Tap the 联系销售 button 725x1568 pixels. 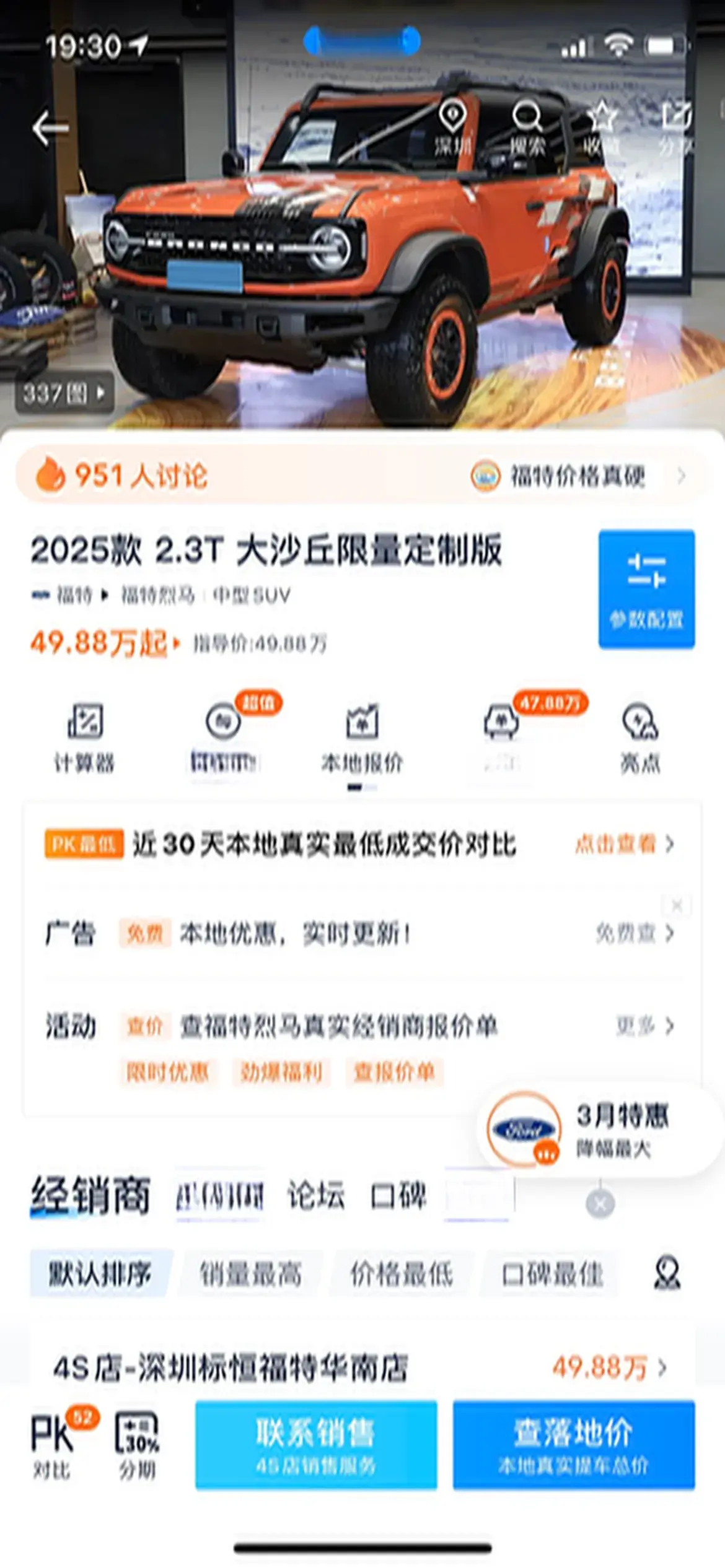coord(316,1445)
